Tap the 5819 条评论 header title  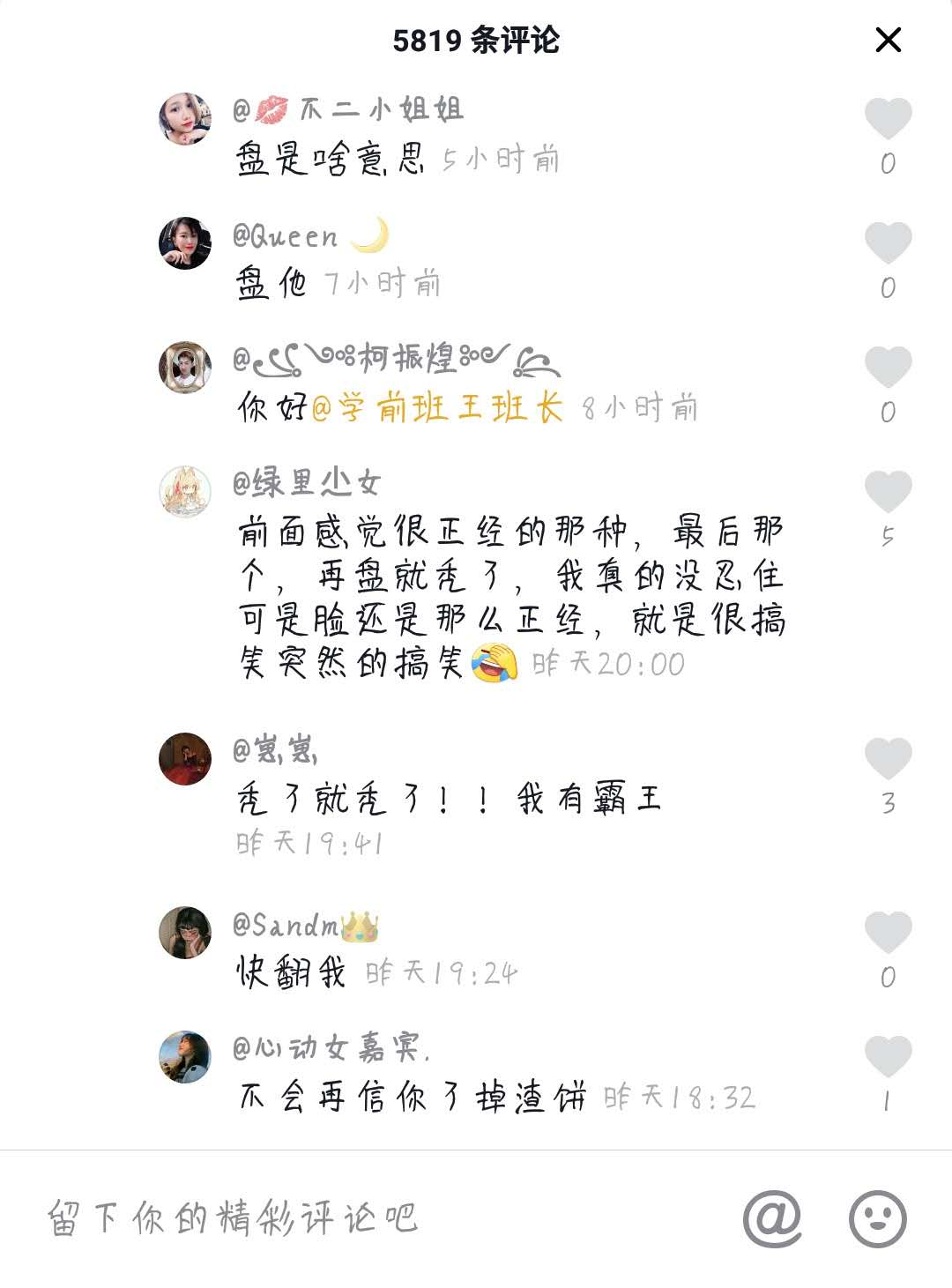pos(476,40)
